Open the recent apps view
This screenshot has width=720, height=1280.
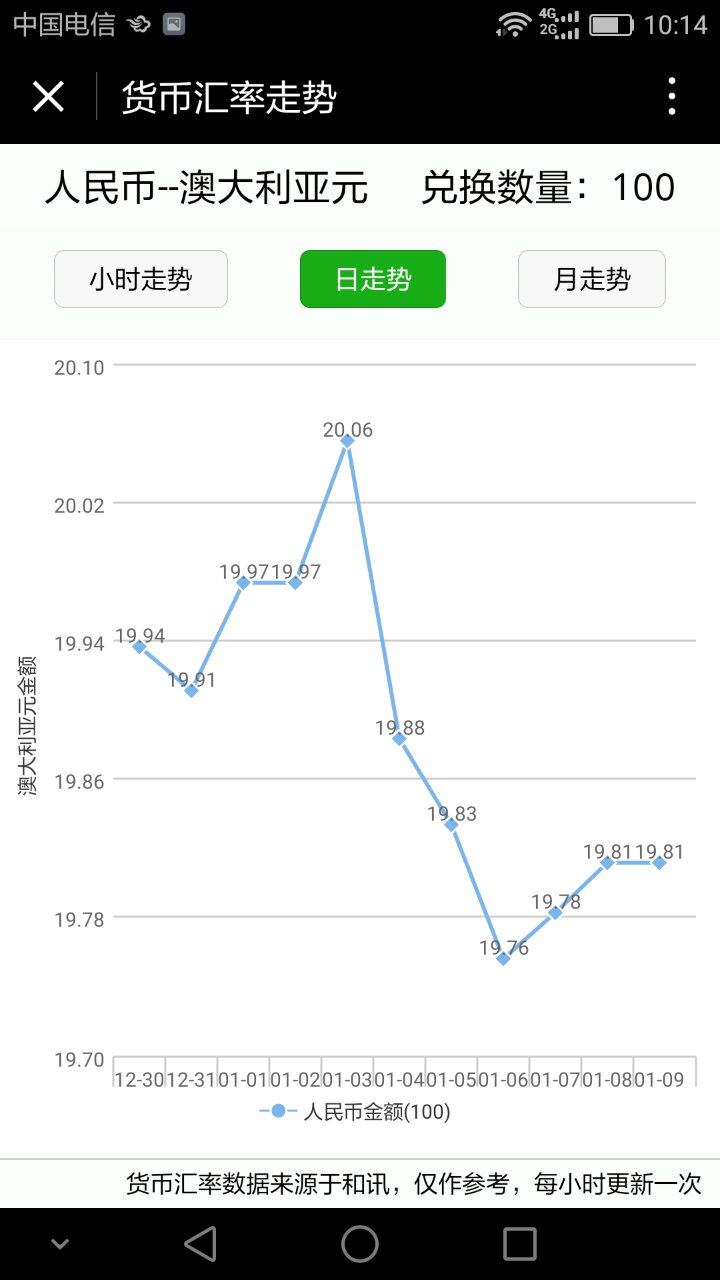pyautogui.click(x=520, y=1244)
